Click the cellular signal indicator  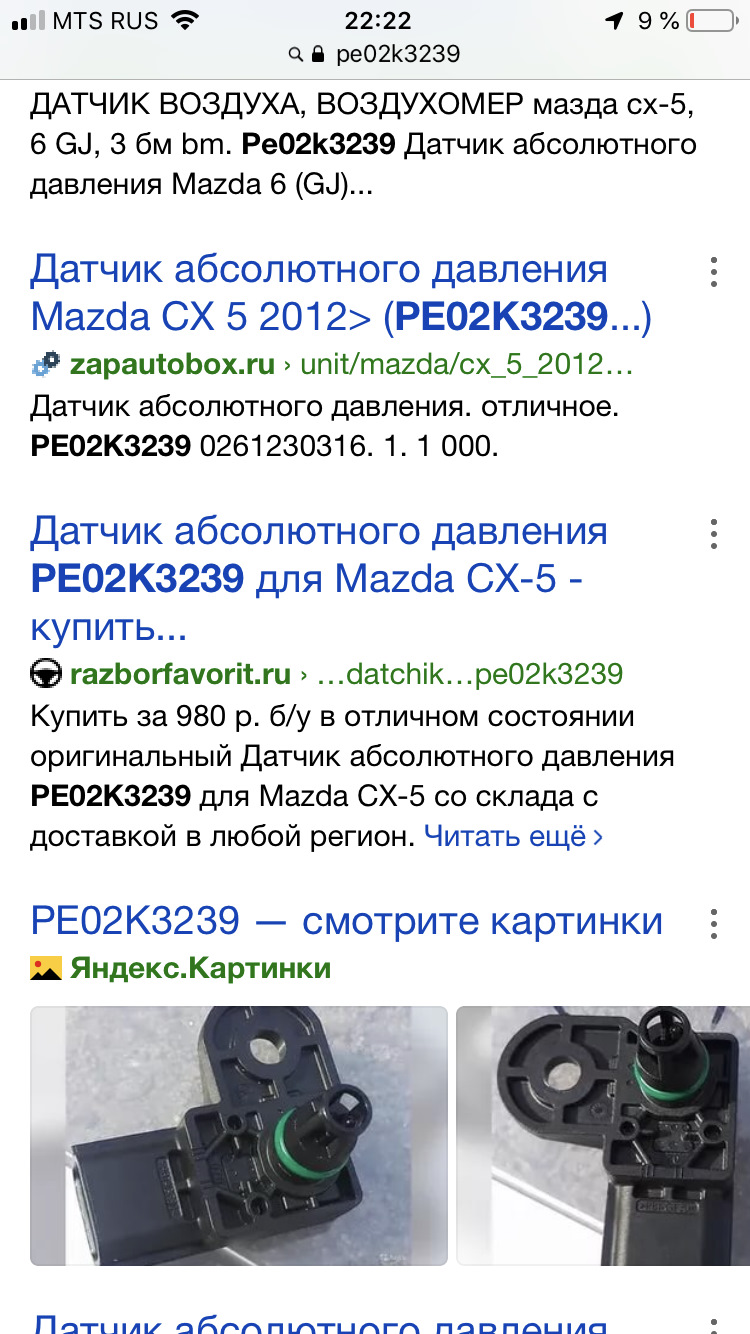click(26, 17)
